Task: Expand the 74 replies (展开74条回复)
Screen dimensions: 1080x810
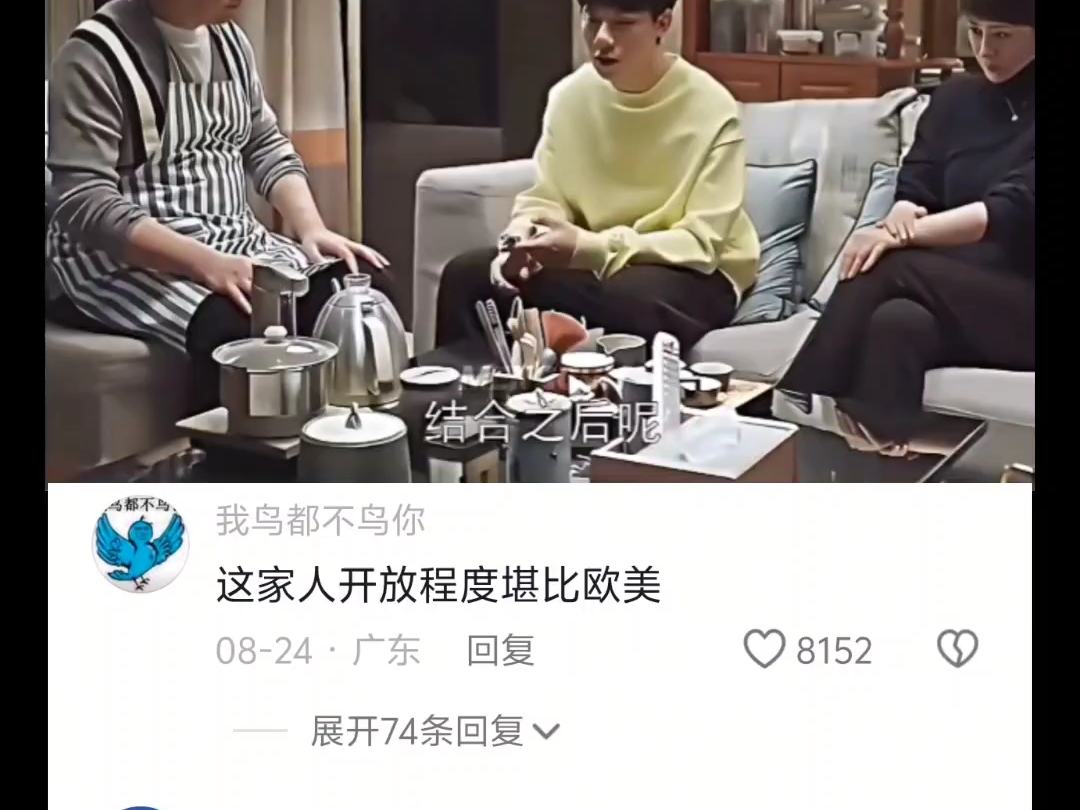Action: click(435, 731)
